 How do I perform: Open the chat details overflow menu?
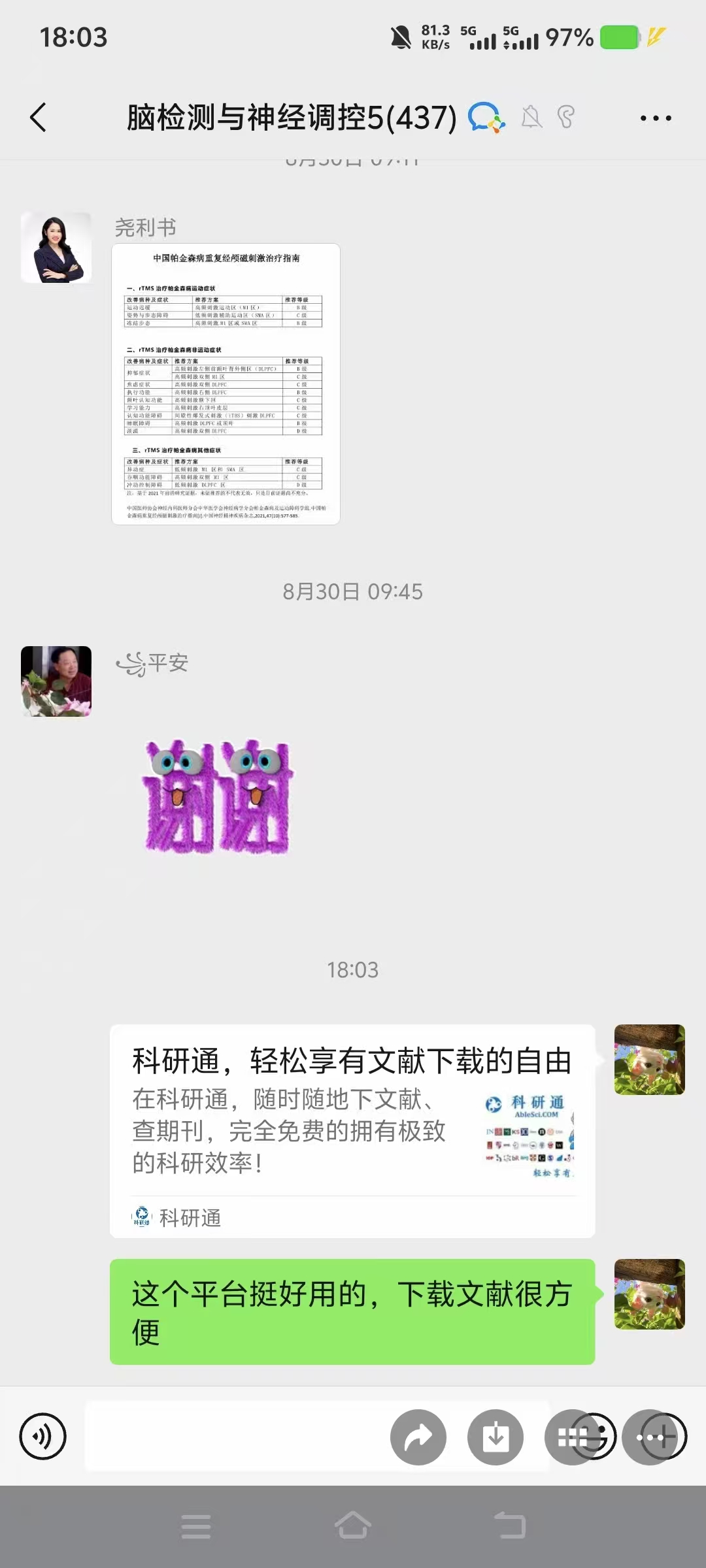(x=655, y=118)
